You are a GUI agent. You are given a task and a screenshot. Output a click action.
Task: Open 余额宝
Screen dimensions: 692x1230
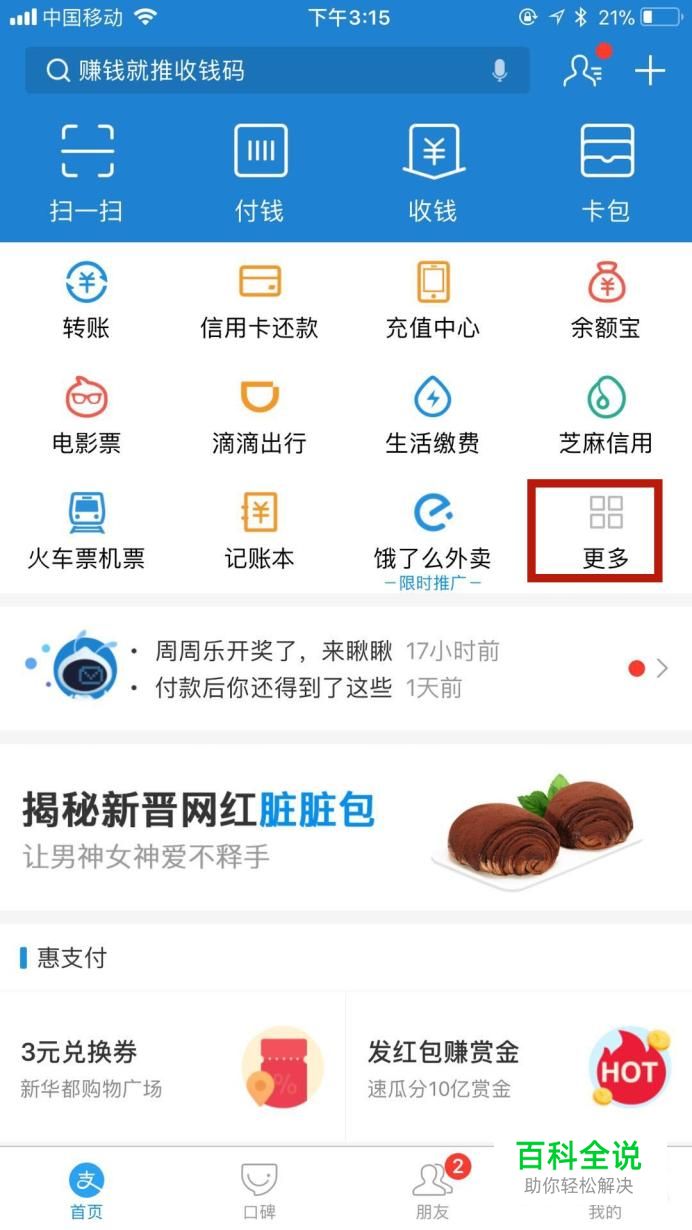(606, 300)
